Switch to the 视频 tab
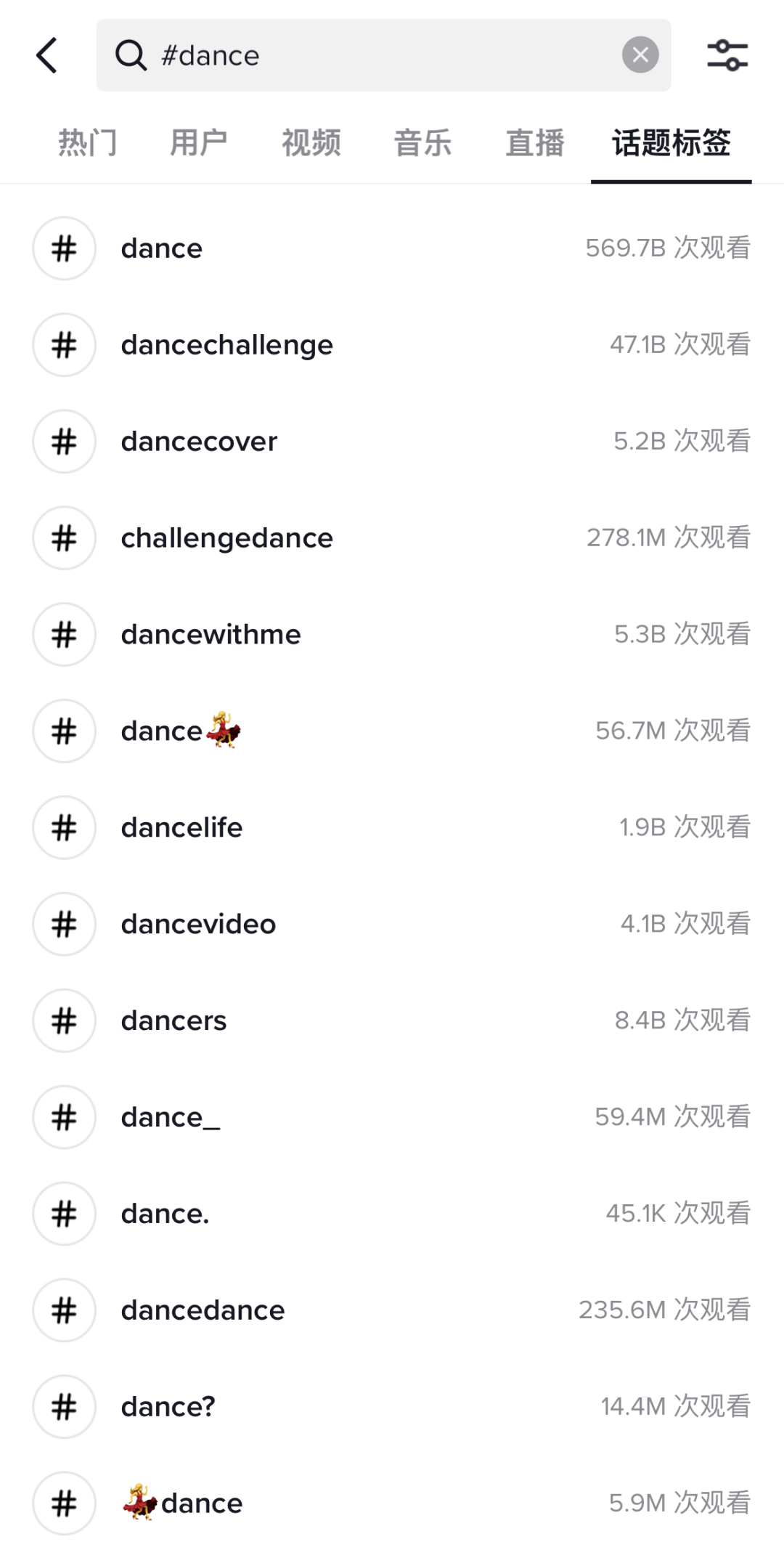This screenshot has width=784, height=1550. (x=311, y=142)
